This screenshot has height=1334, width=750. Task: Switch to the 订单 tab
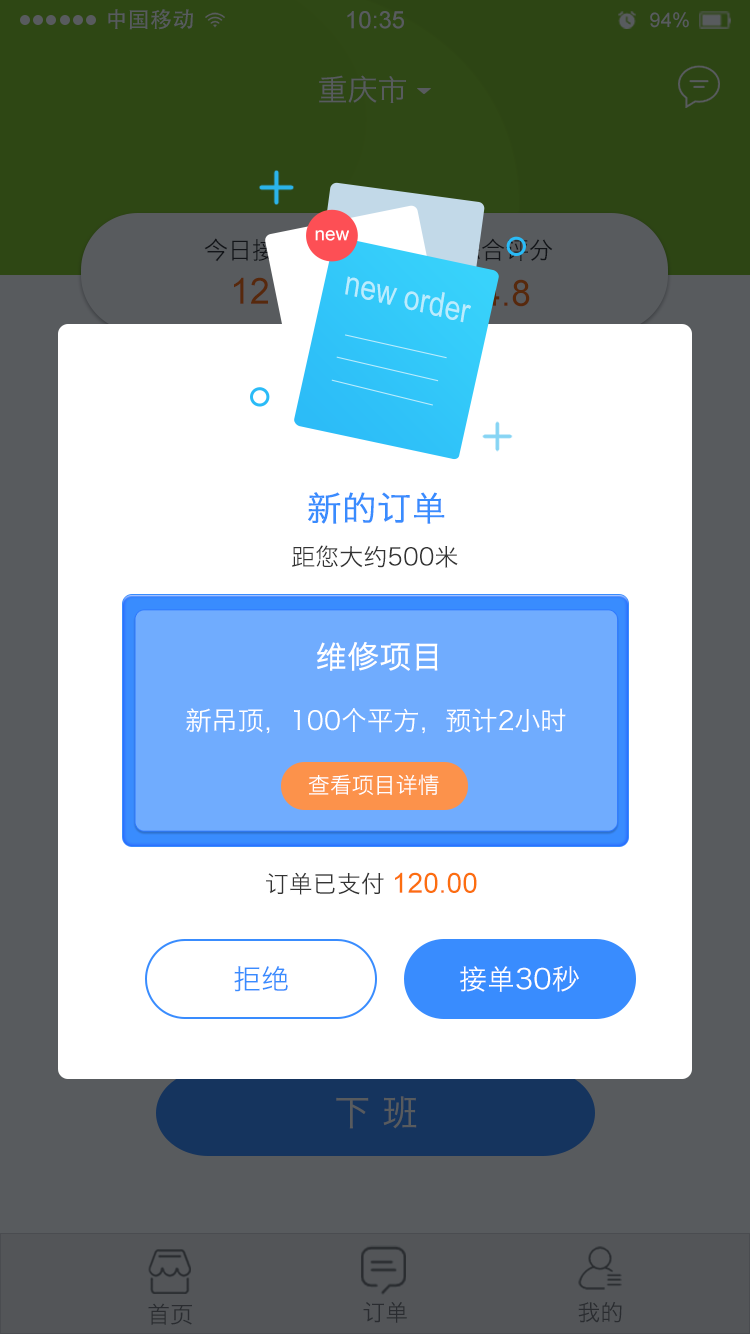coord(384,1286)
